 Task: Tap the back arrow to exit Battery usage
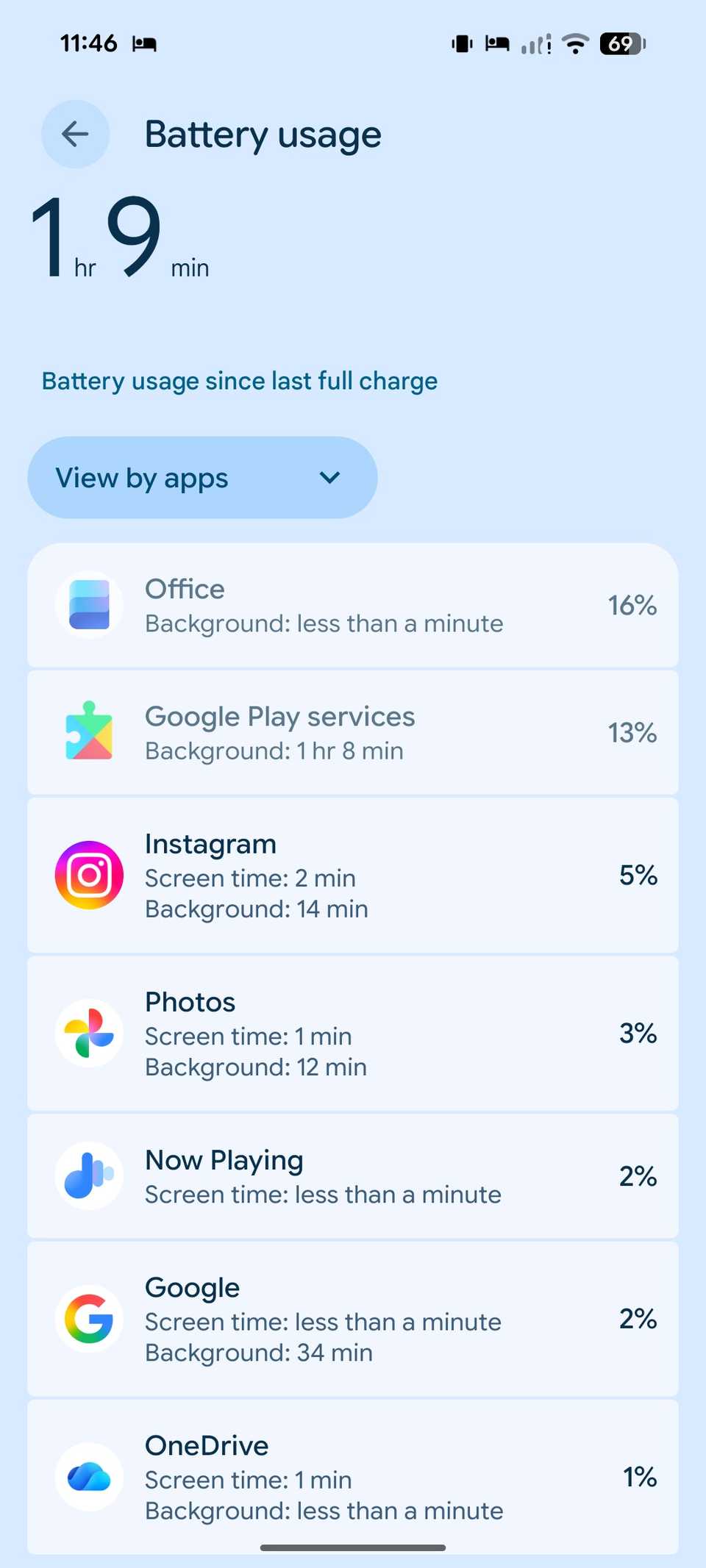coord(75,134)
